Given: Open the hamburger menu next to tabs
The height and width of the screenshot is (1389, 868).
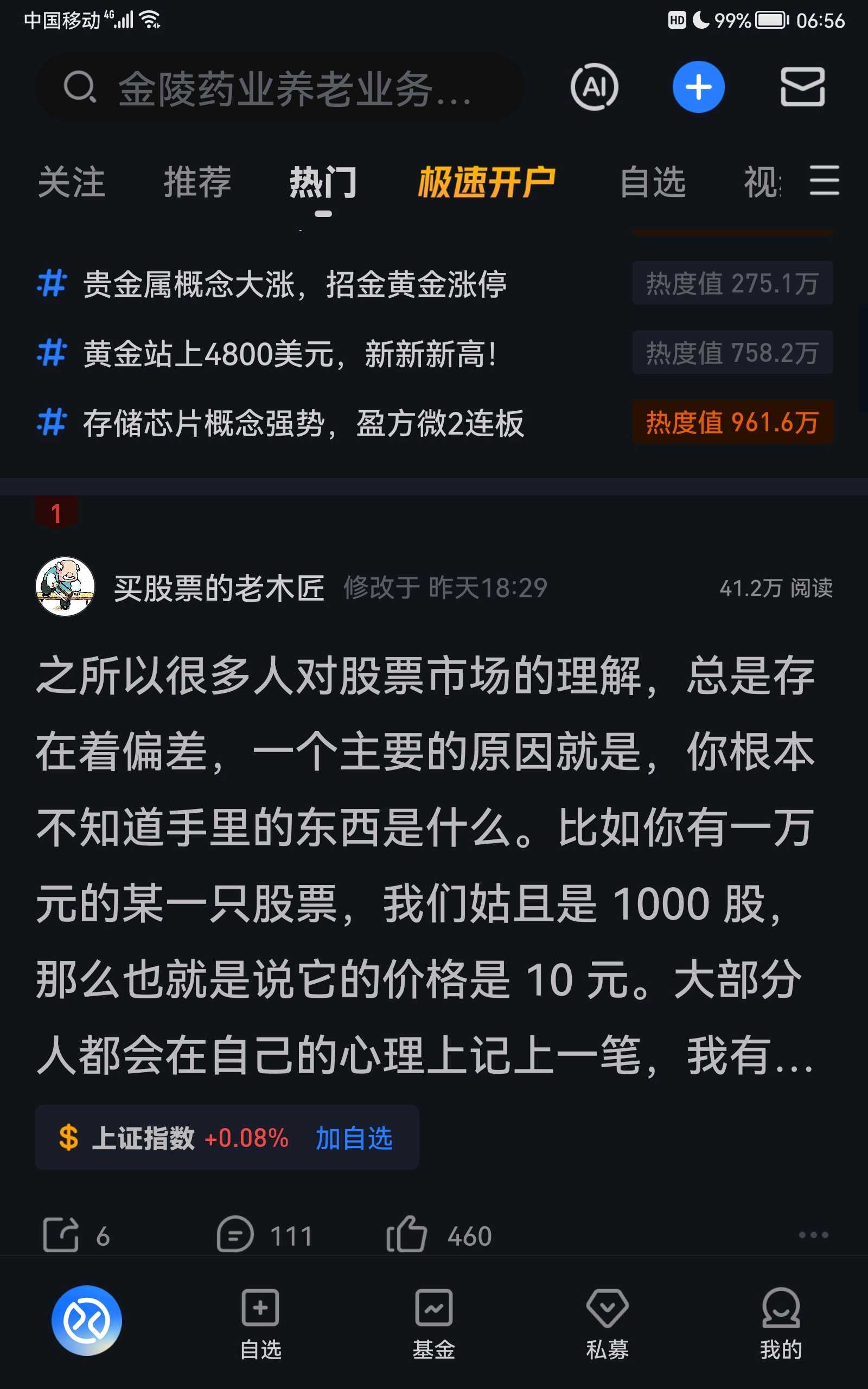Looking at the screenshot, I should (x=825, y=180).
